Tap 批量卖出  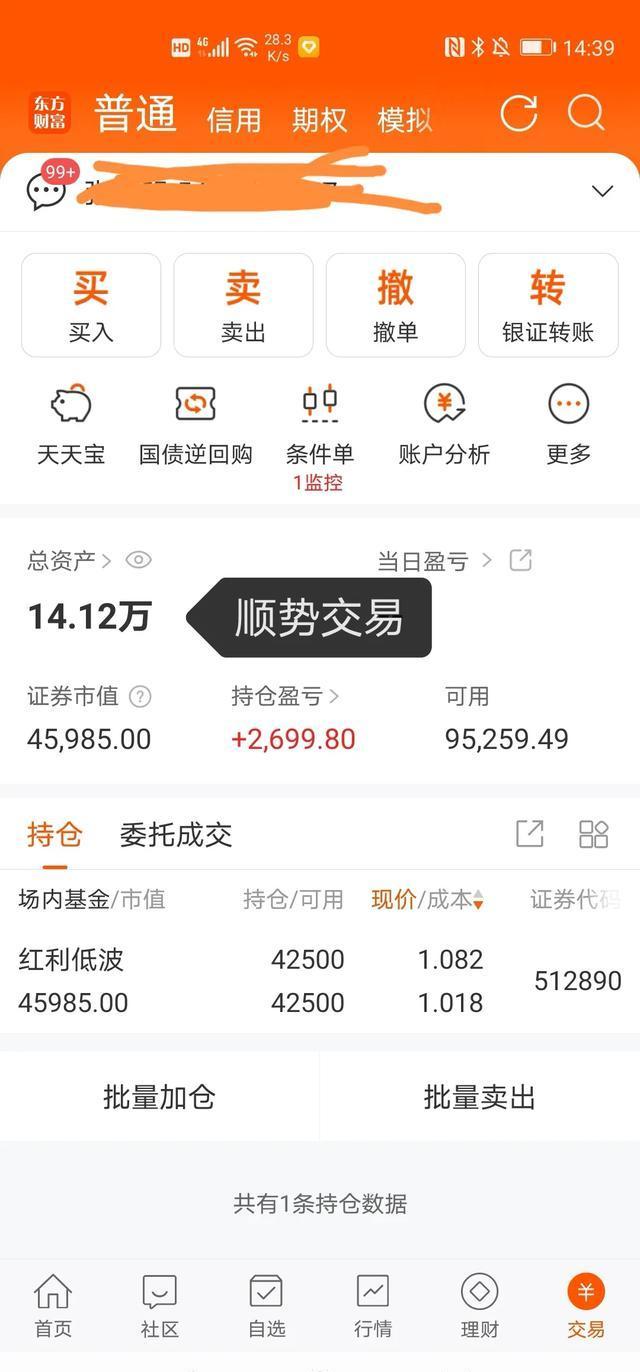[479, 1097]
